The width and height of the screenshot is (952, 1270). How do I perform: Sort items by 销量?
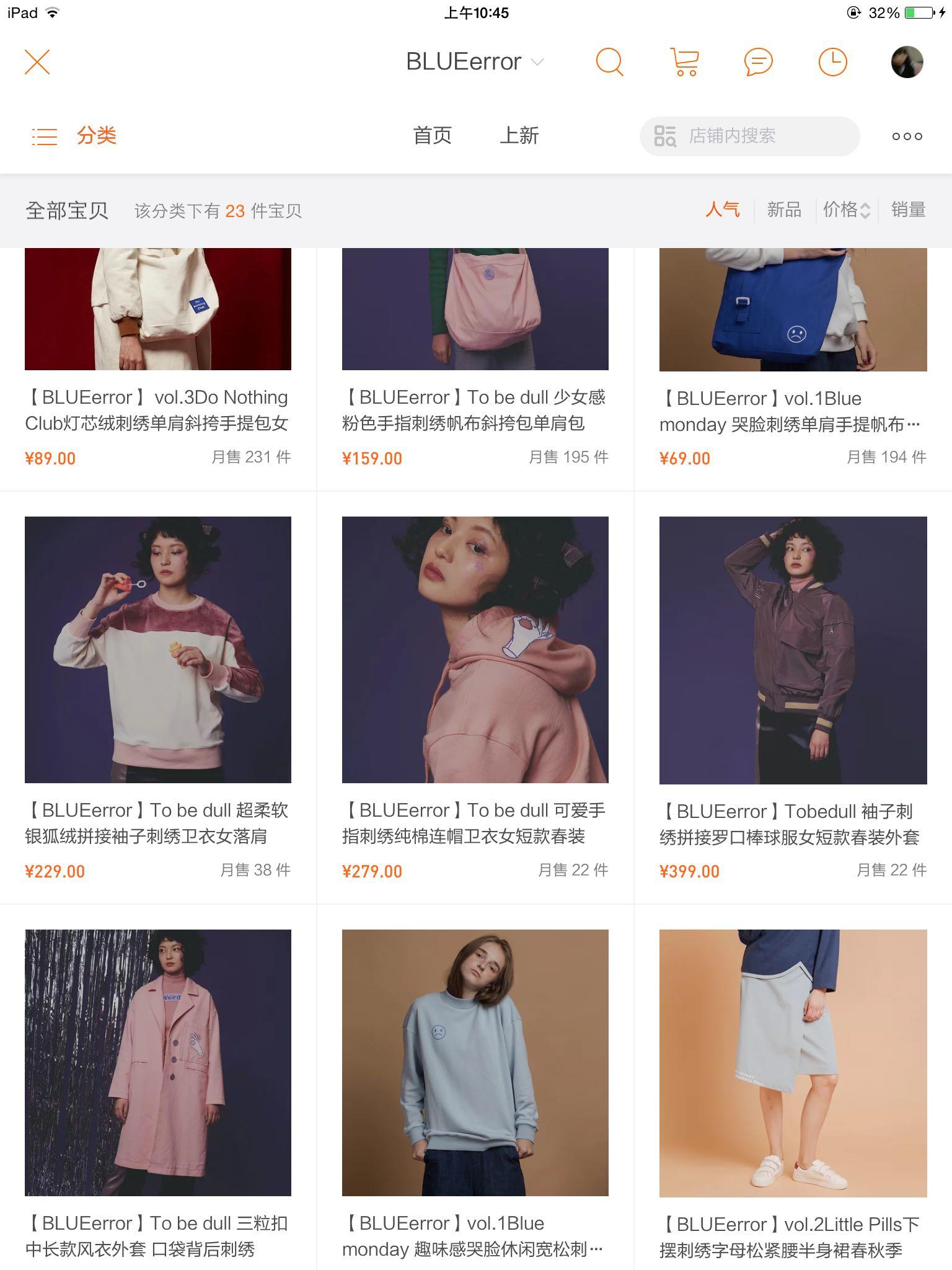pos(908,210)
